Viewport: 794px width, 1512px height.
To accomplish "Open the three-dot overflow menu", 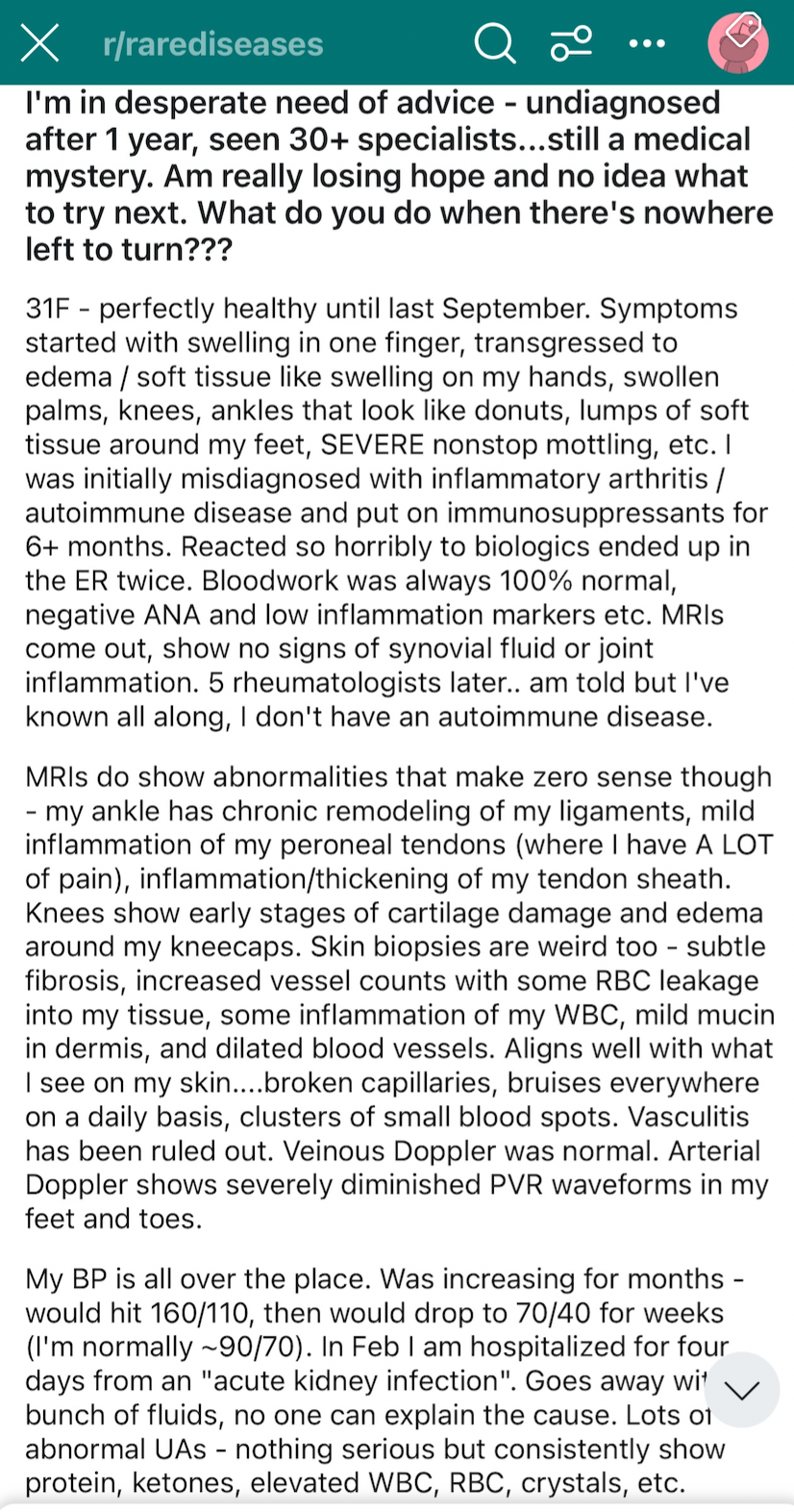I will (x=647, y=43).
